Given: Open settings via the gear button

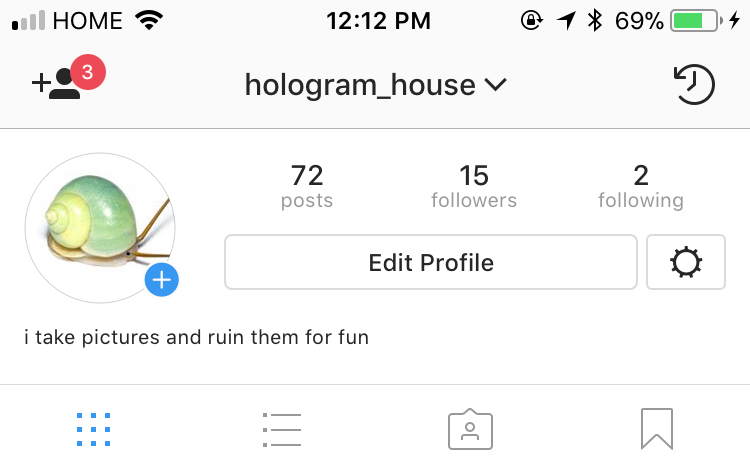Looking at the screenshot, I should (x=686, y=263).
